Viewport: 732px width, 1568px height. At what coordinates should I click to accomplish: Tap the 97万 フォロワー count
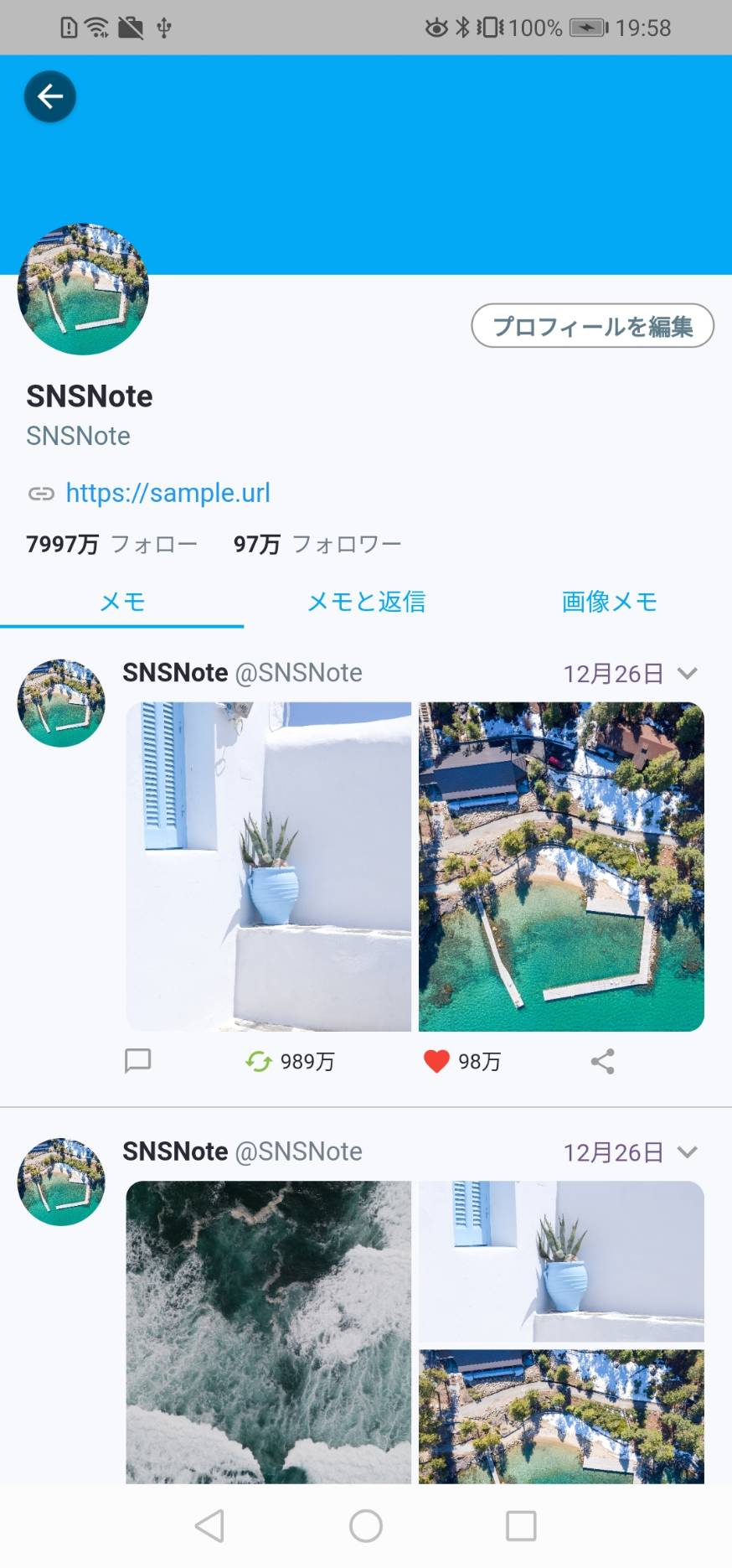click(317, 544)
